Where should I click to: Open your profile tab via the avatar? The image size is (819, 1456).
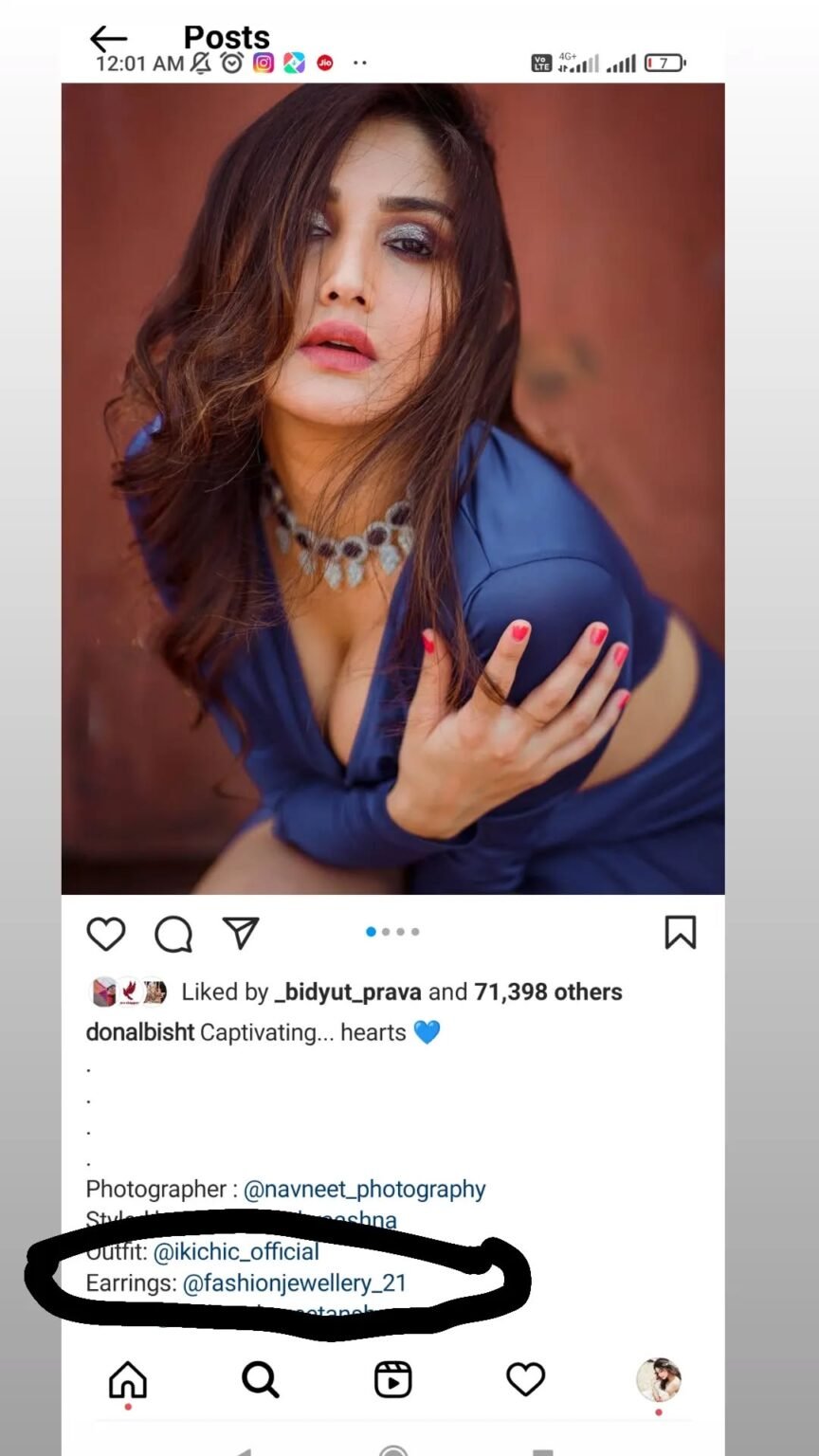[x=658, y=1380]
